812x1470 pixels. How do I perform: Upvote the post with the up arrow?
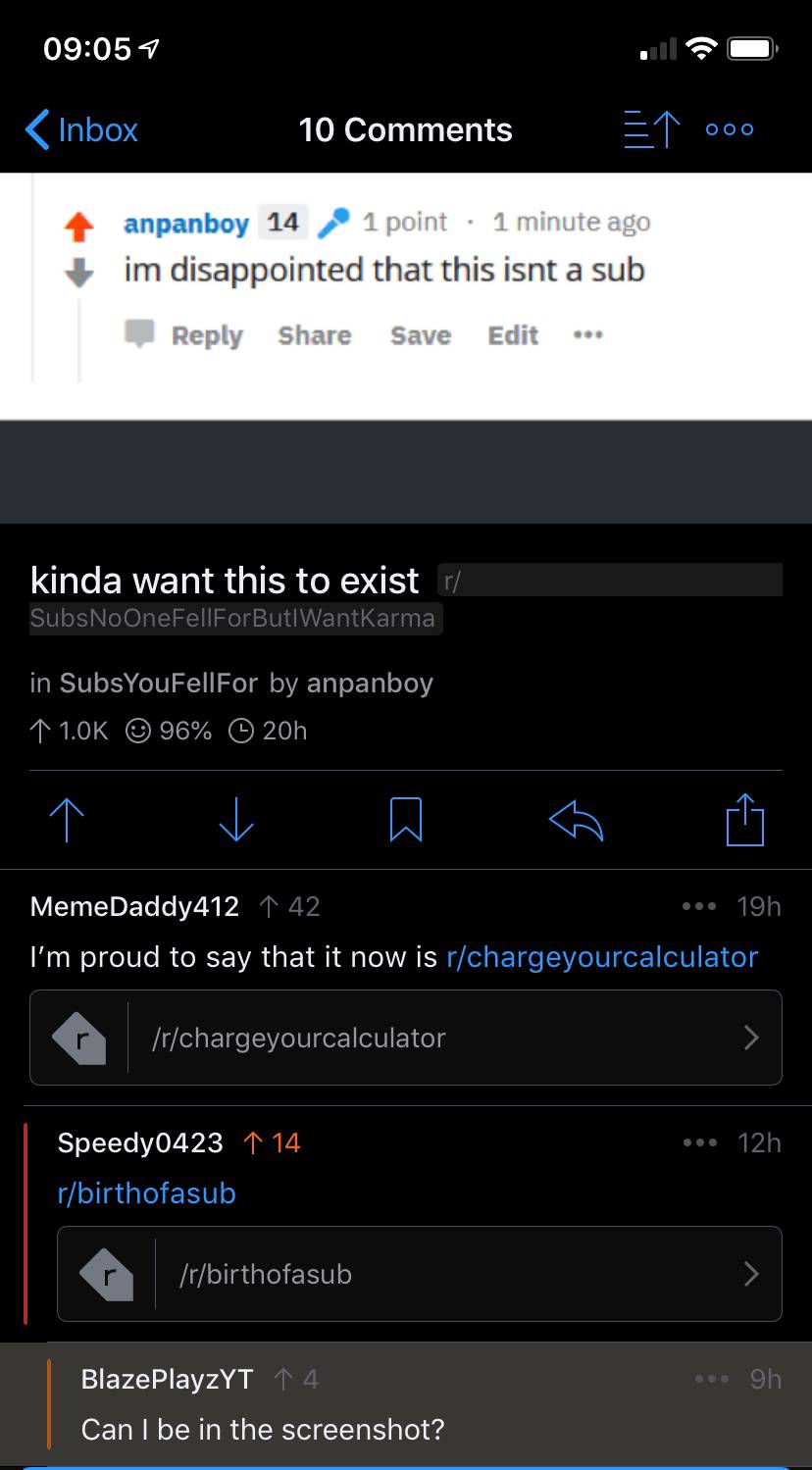click(x=65, y=820)
